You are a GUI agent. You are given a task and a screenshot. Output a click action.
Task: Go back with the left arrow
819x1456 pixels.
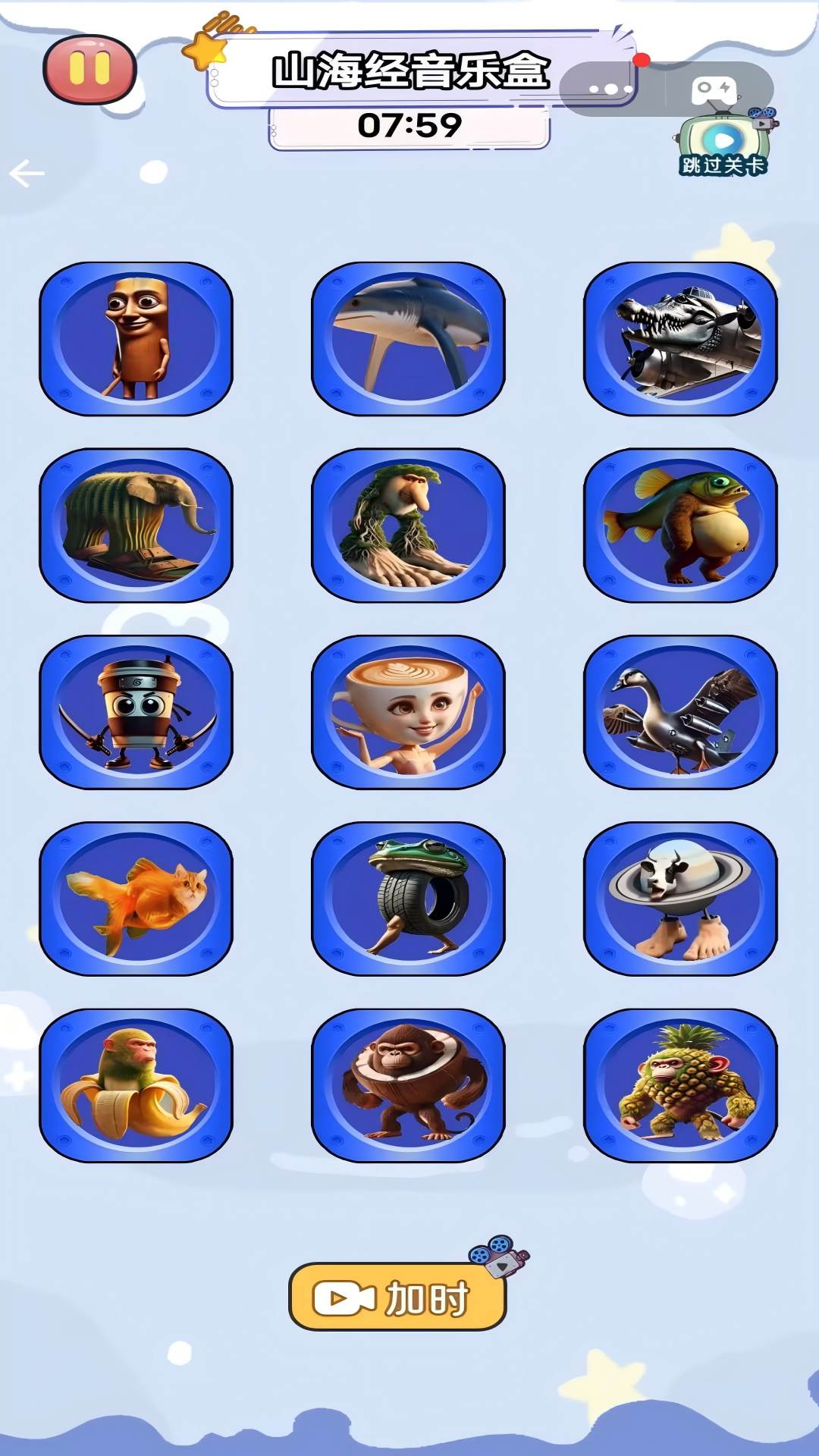[27, 174]
